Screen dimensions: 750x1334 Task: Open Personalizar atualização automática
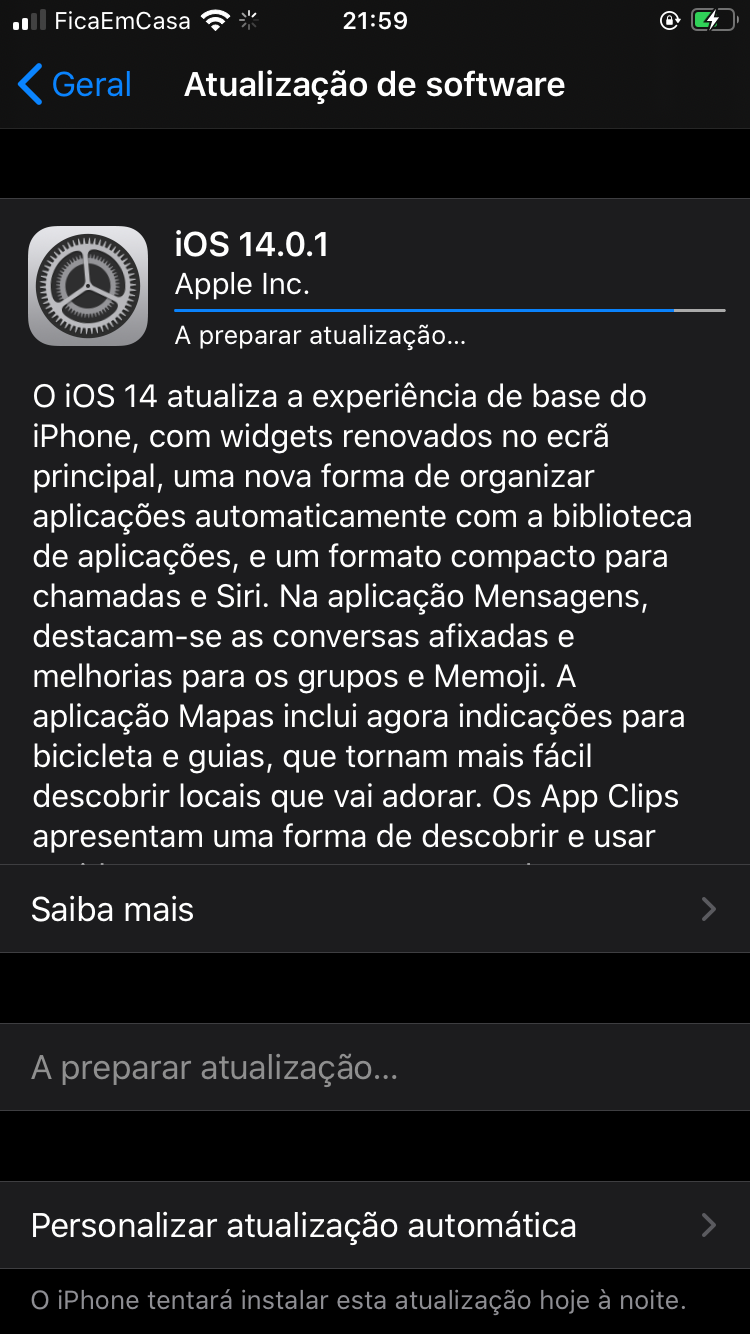[375, 1225]
